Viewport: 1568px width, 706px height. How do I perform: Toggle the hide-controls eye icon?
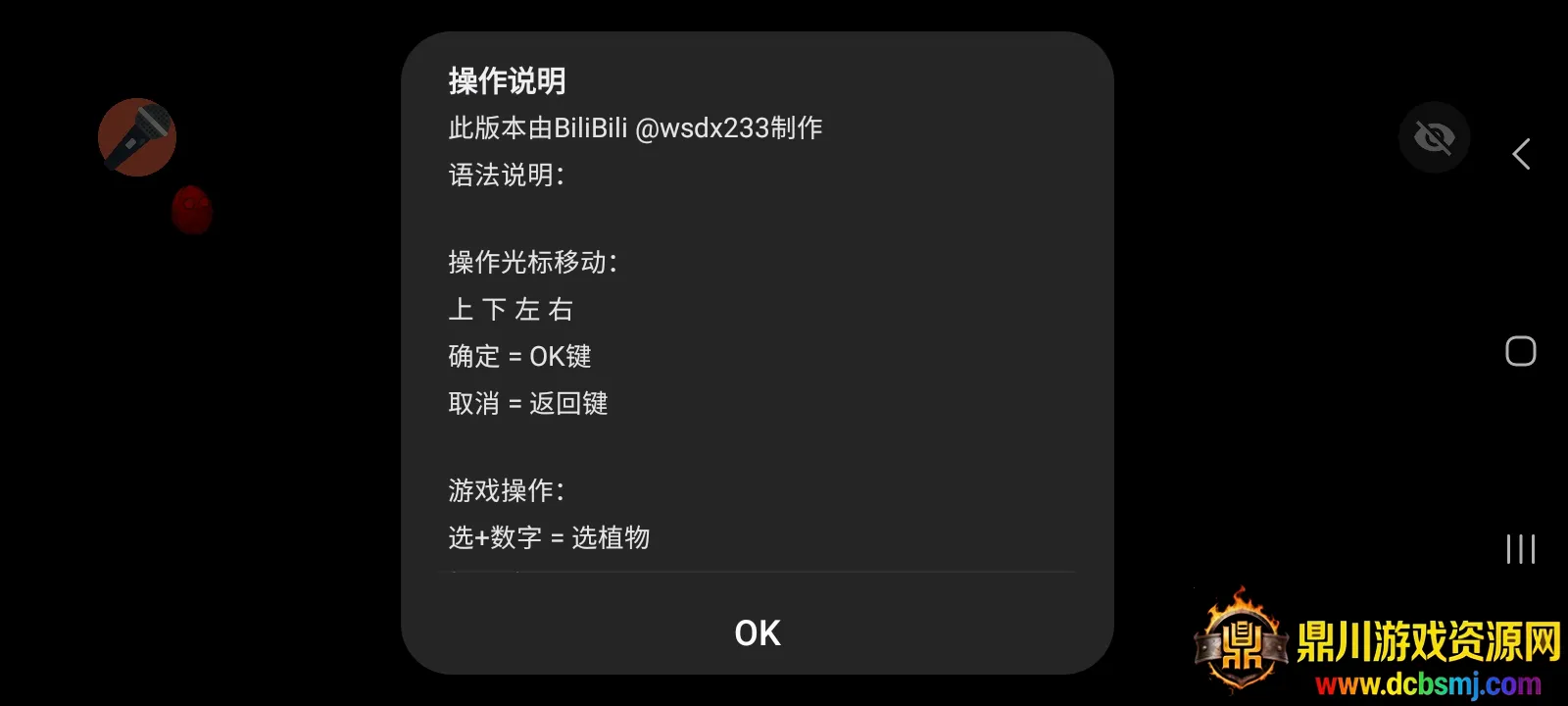(1434, 137)
